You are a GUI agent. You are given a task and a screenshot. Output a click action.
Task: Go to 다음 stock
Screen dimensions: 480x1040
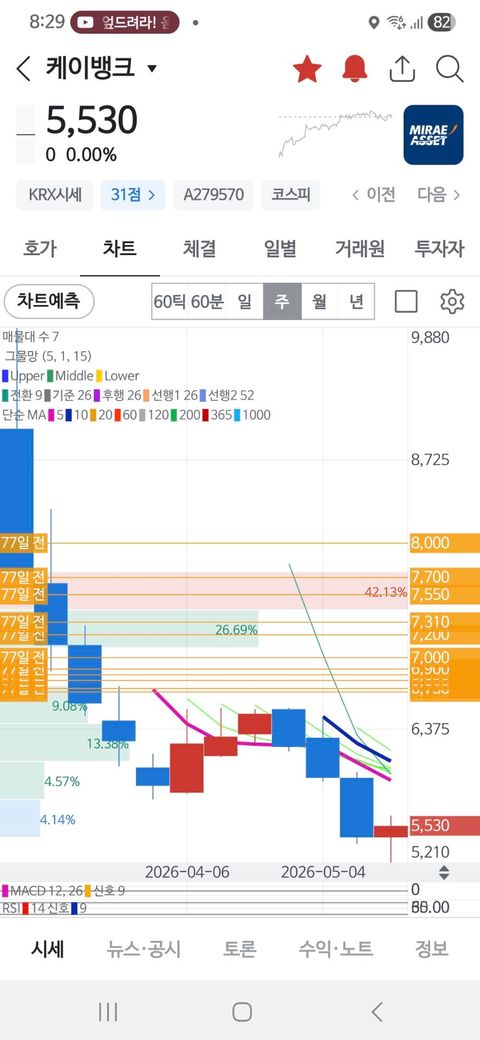[x=438, y=194]
